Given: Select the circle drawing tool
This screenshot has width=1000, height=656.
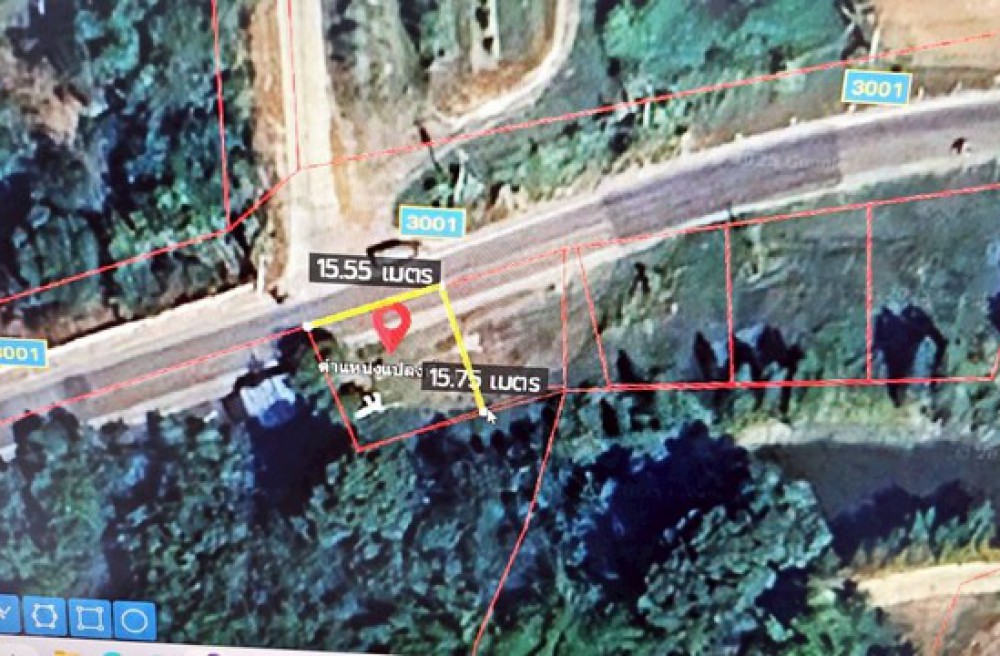Looking at the screenshot, I should pyautogui.click(x=134, y=619).
